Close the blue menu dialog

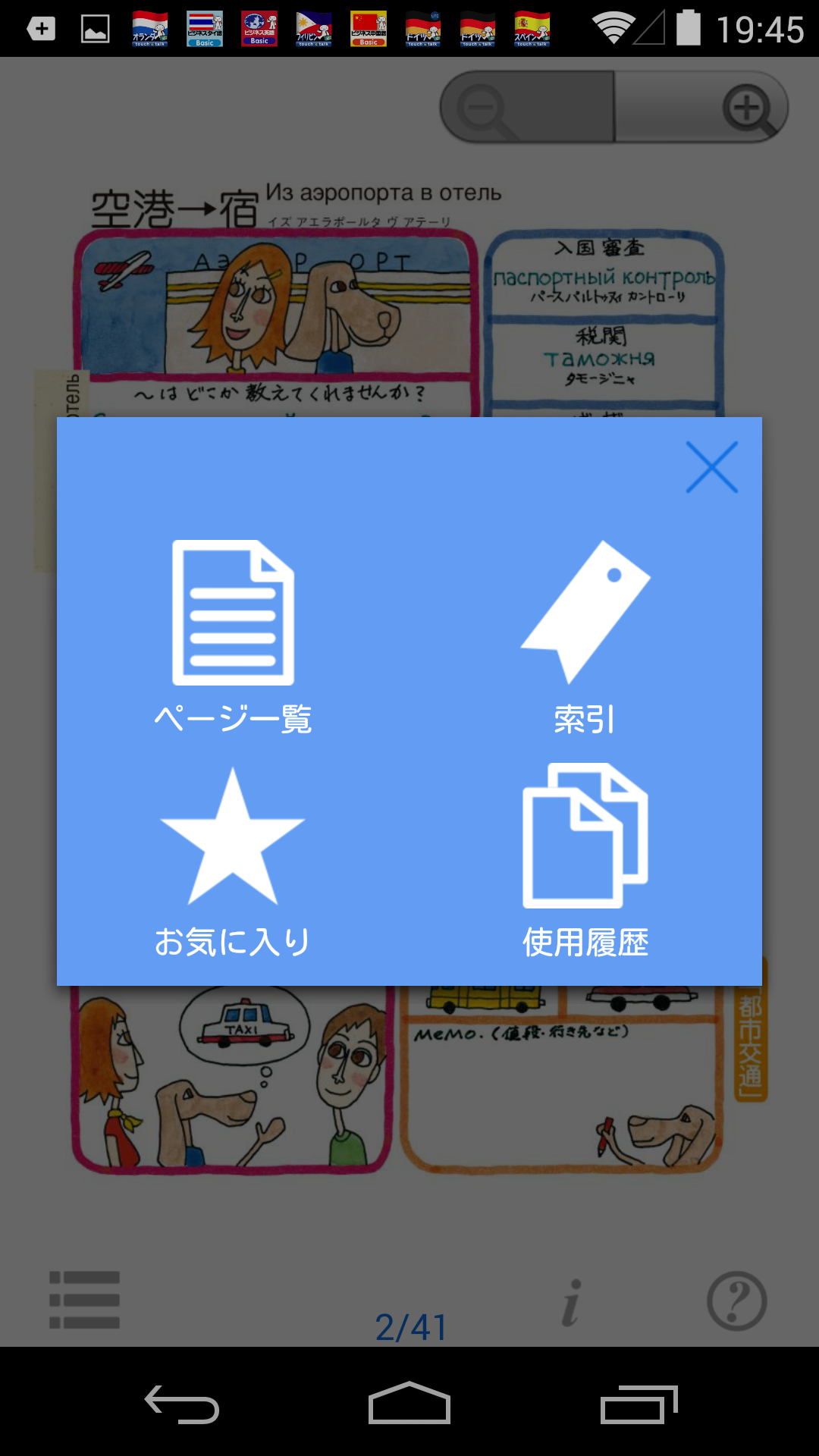[x=711, y=467]
